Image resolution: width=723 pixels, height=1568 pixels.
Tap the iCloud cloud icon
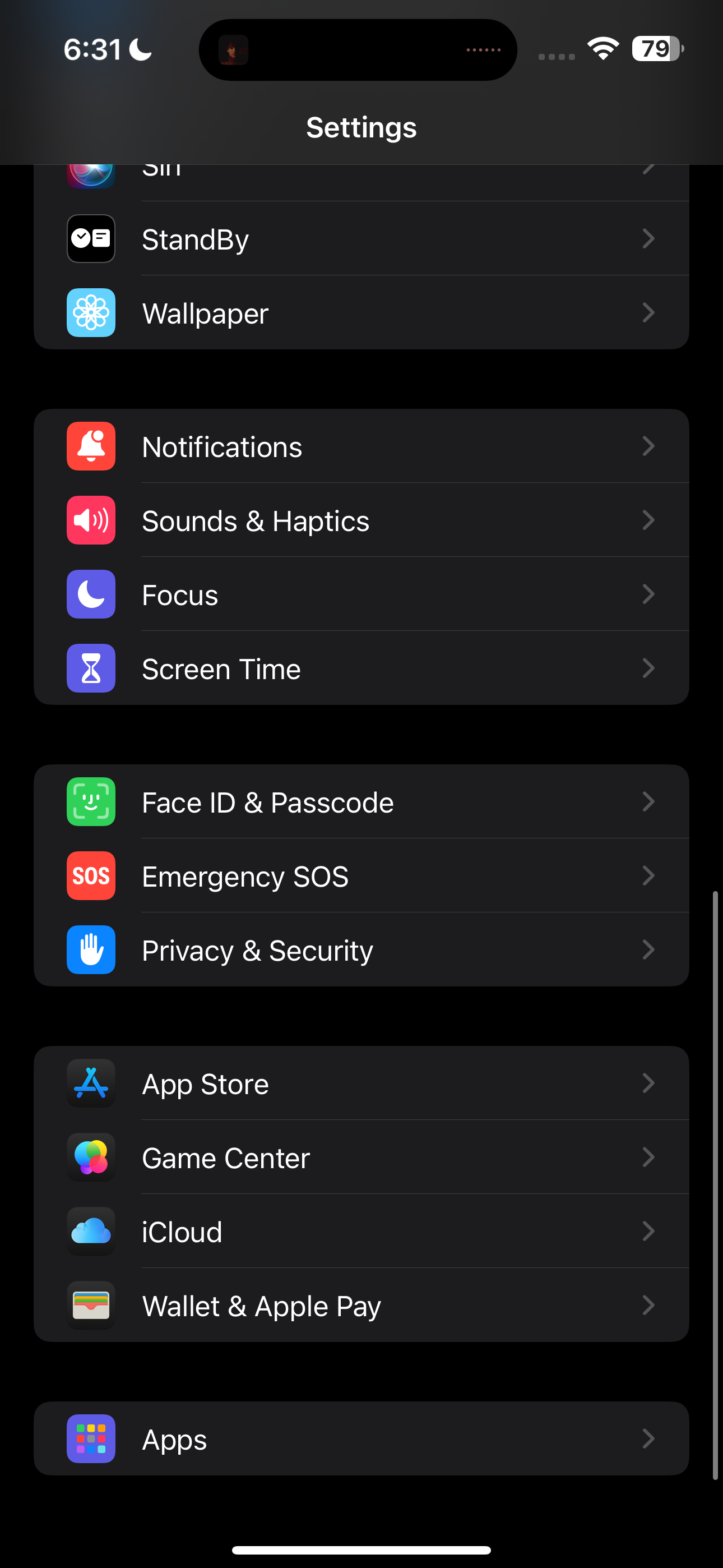[x=90, y=1232]
